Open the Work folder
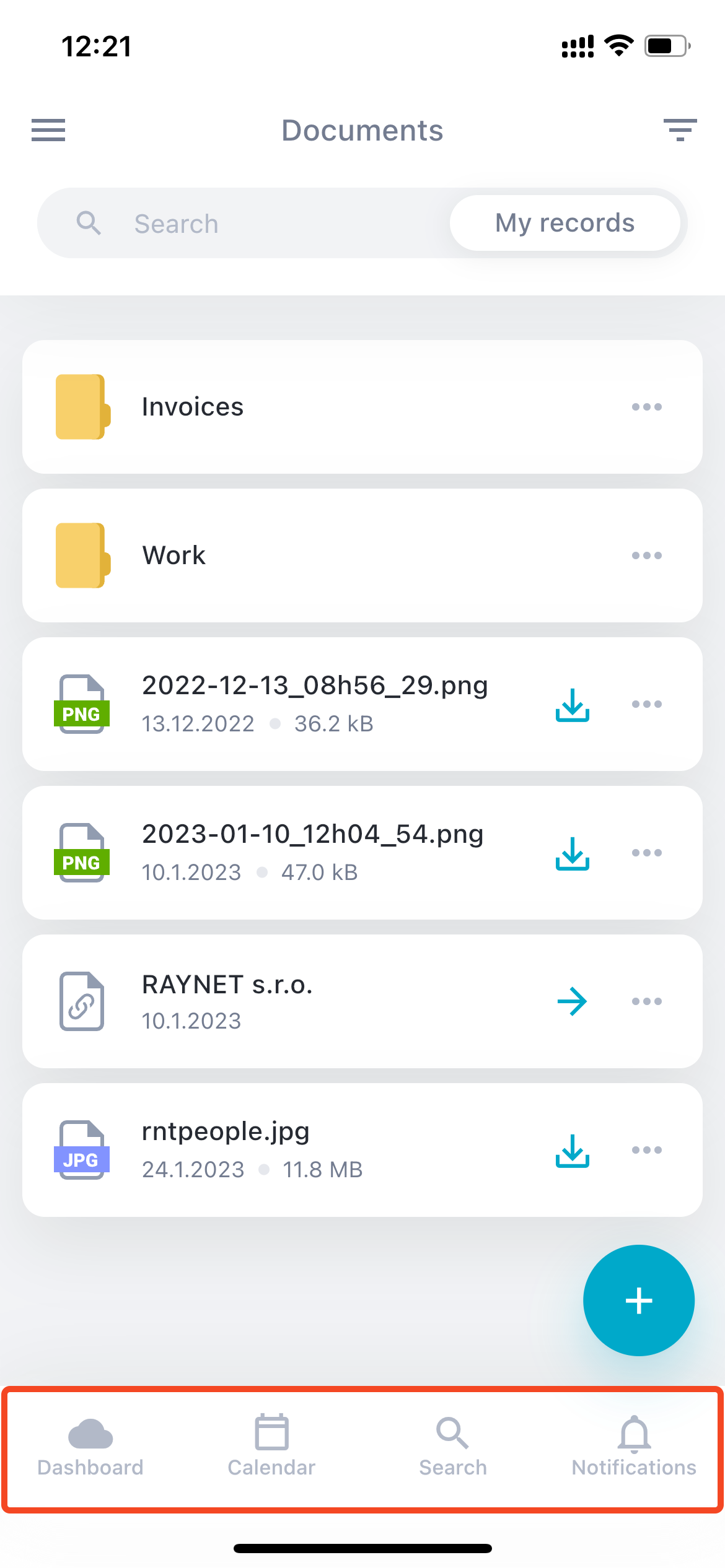 point(174,555)
